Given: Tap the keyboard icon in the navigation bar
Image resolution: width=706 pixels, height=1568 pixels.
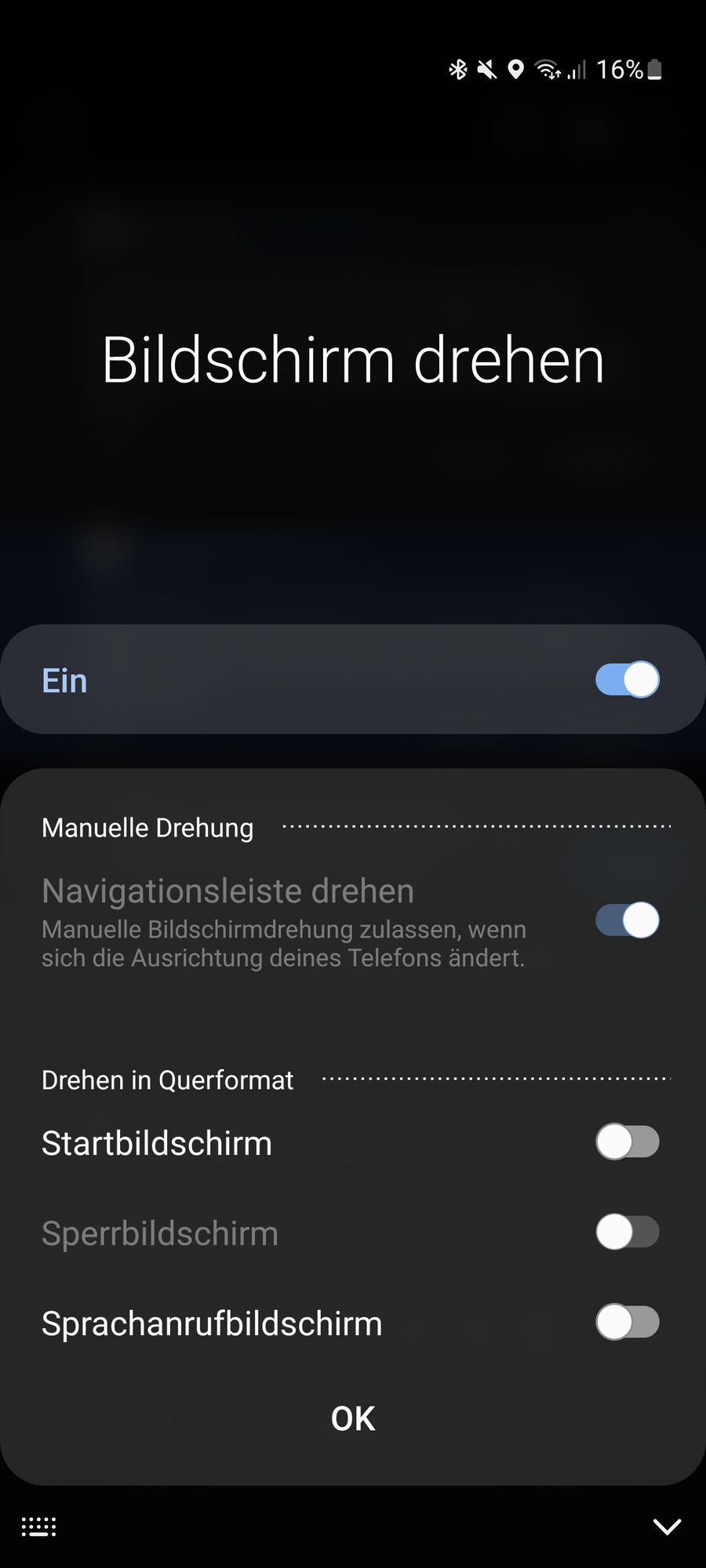Looking at the screenshot, I should (x=38, y=1526).
